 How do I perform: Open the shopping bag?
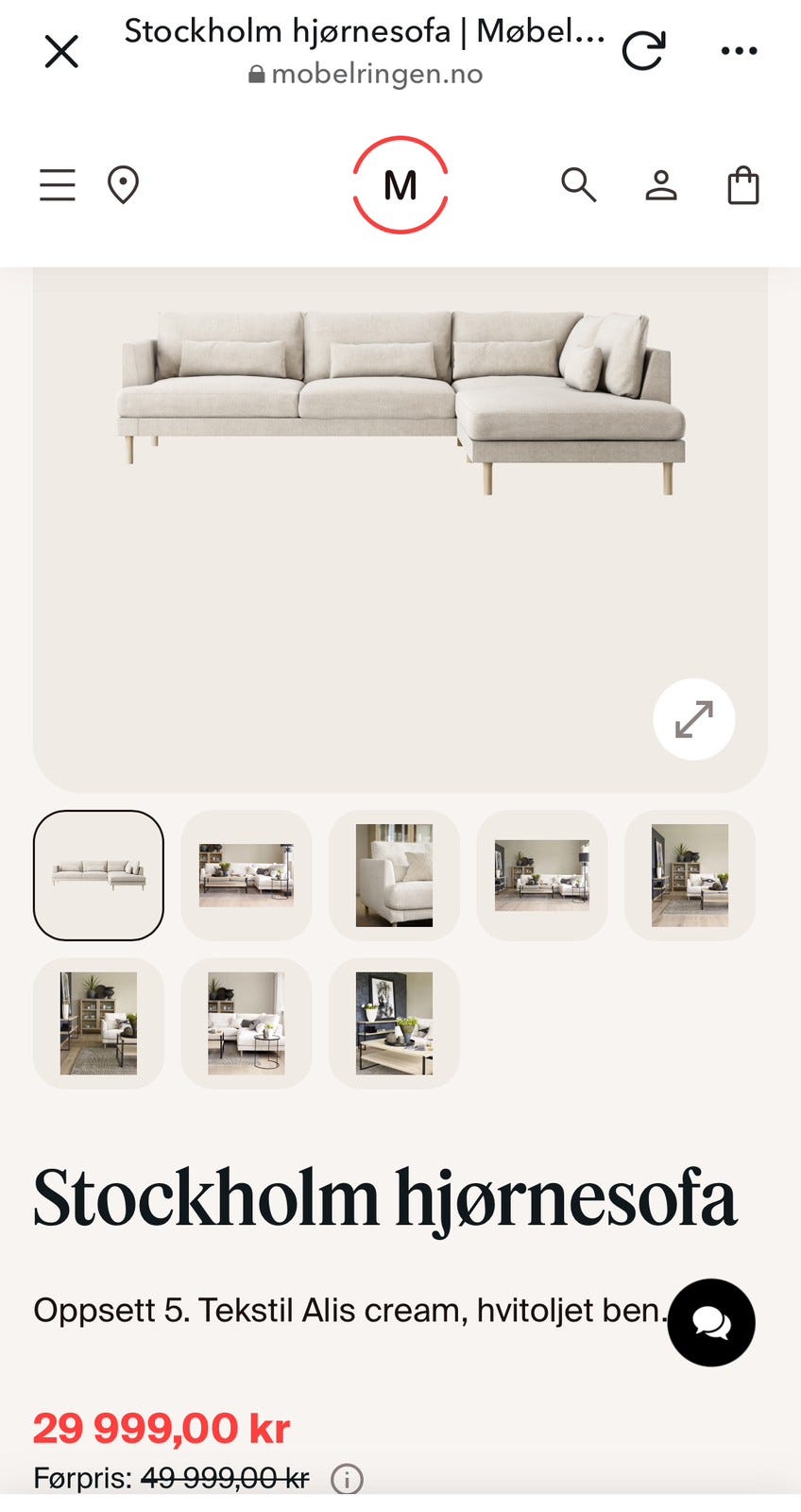tap(742, 185)
